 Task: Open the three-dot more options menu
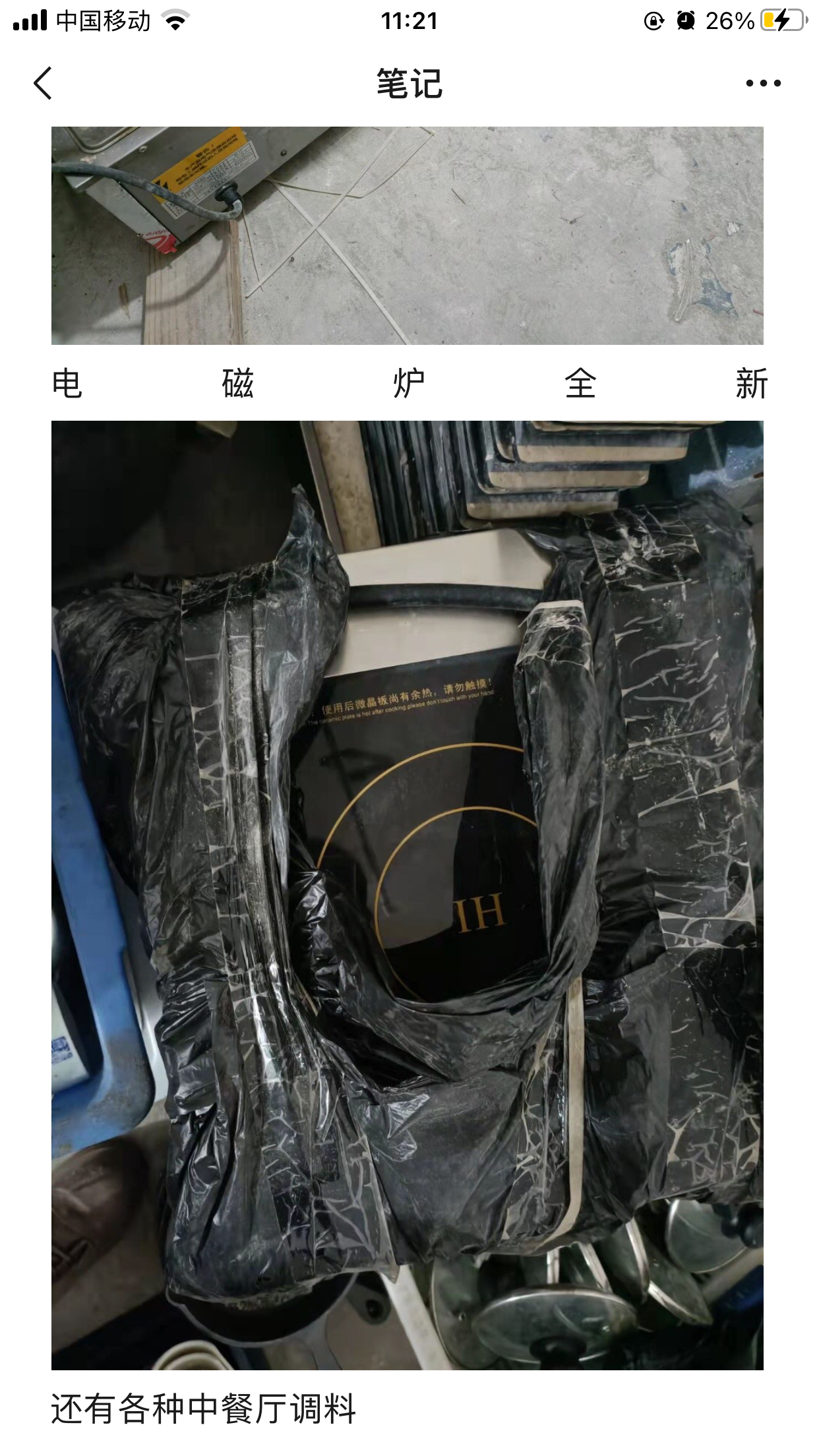[x=763, y=83]
